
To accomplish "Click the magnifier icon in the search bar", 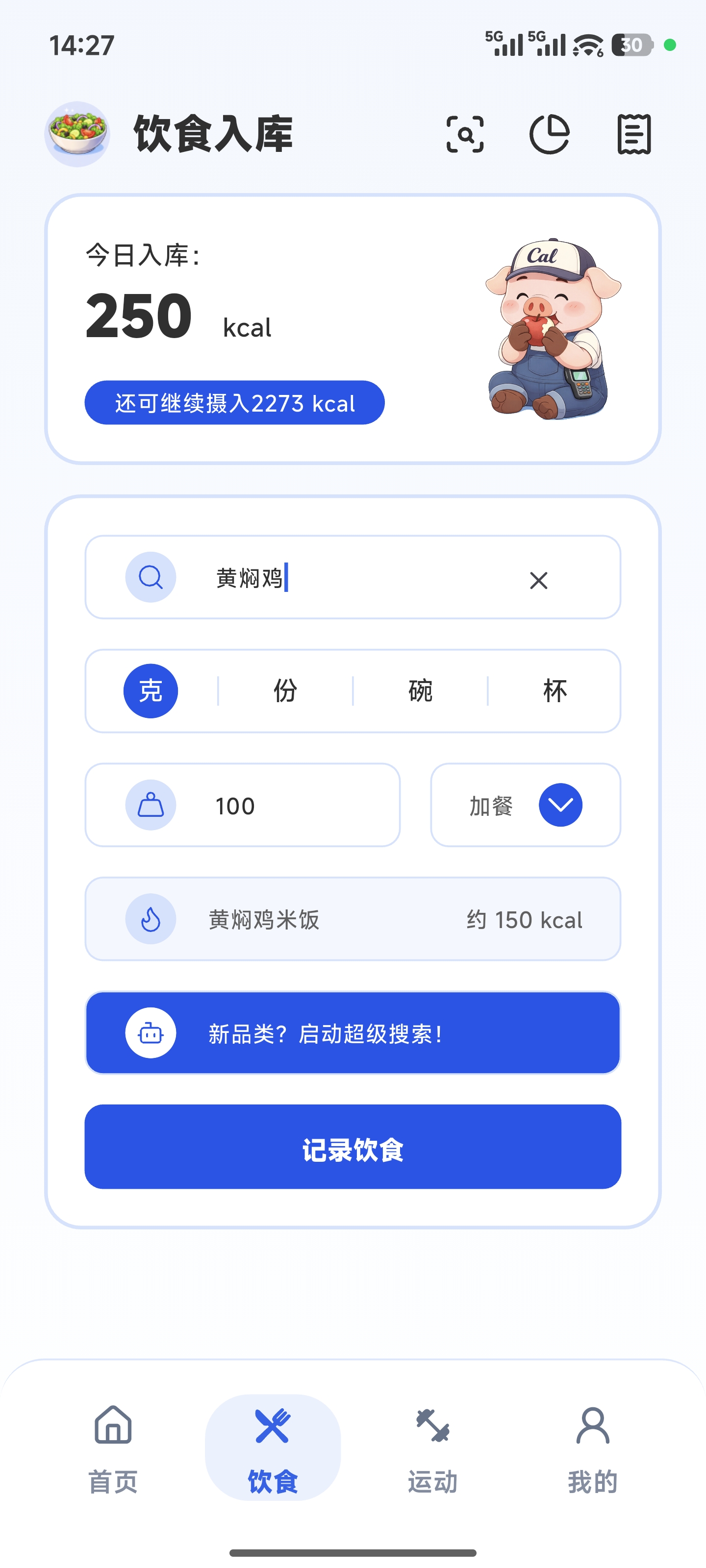I will tap(151, 578).
